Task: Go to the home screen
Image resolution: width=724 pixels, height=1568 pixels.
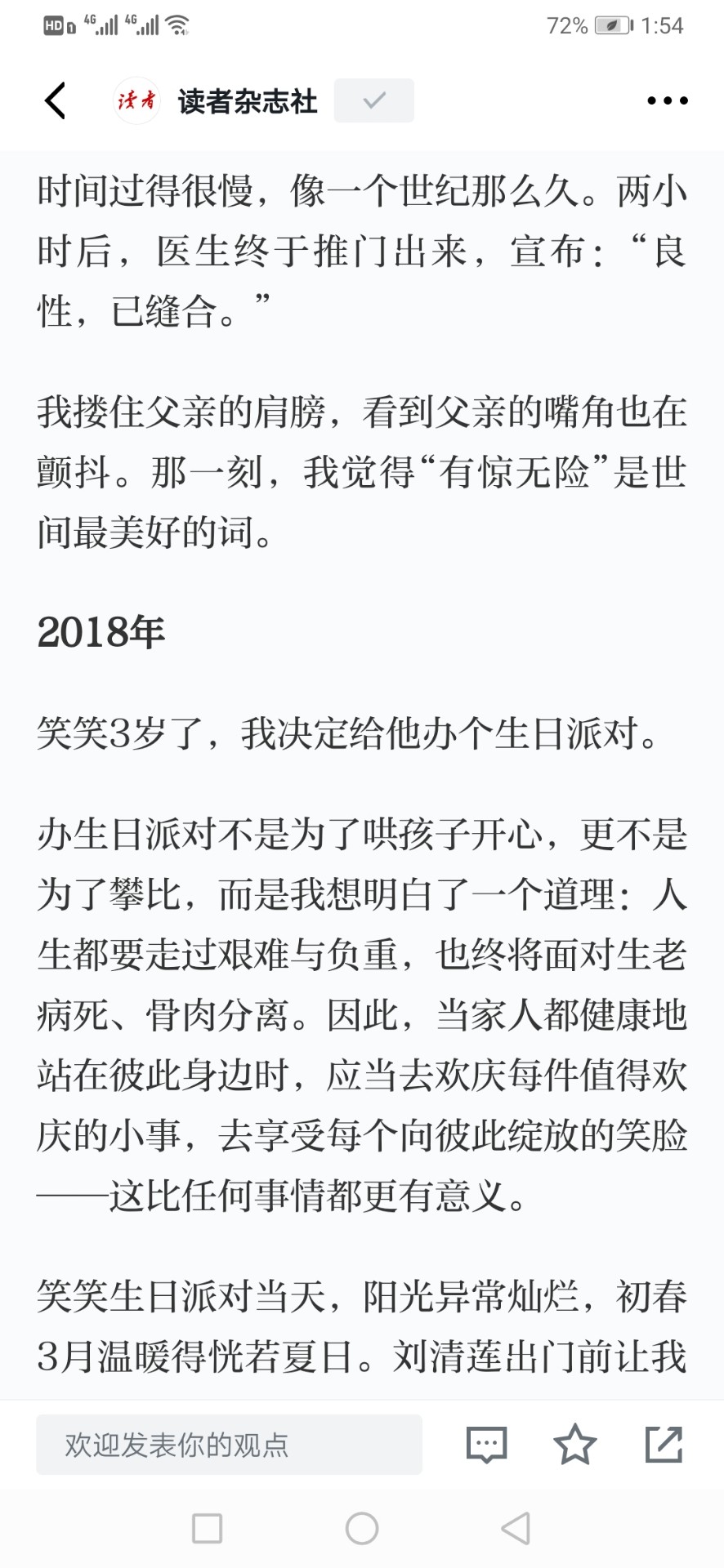Action: 362,1528
